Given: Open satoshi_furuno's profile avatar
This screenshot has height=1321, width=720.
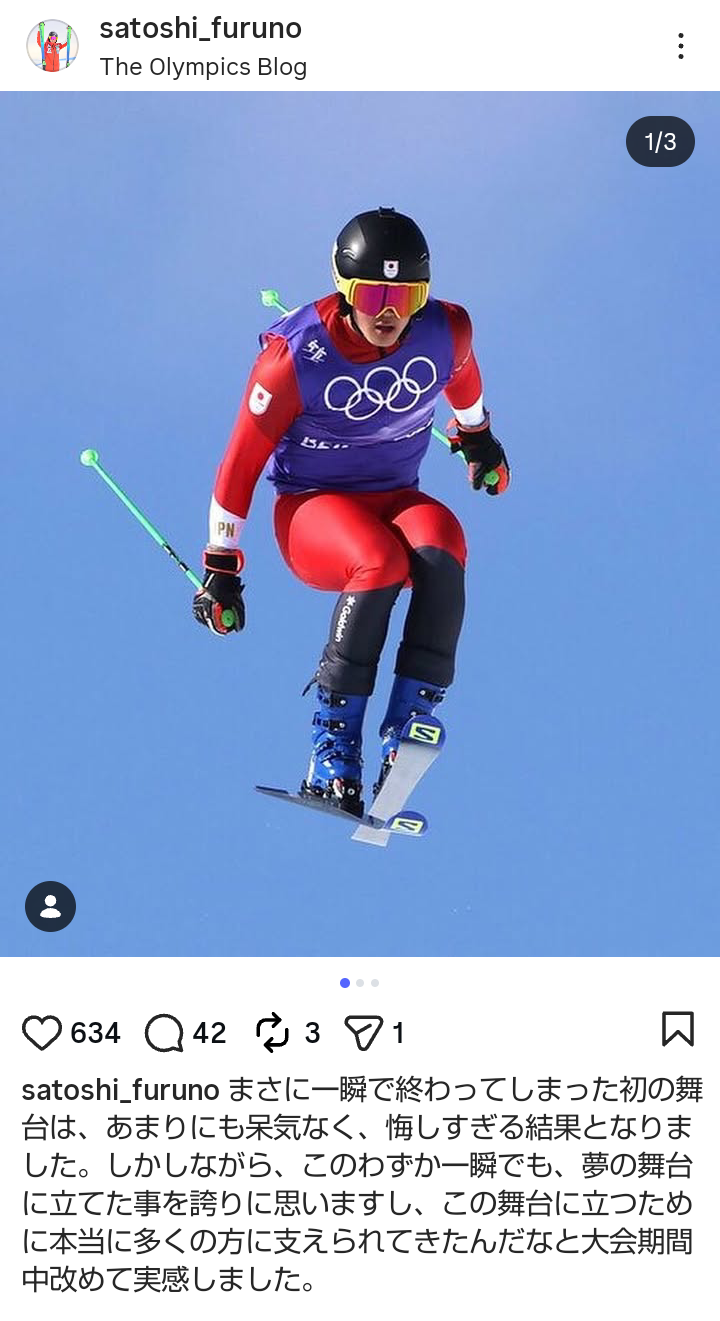Looking at the screenshot, I should pos(52,46).
